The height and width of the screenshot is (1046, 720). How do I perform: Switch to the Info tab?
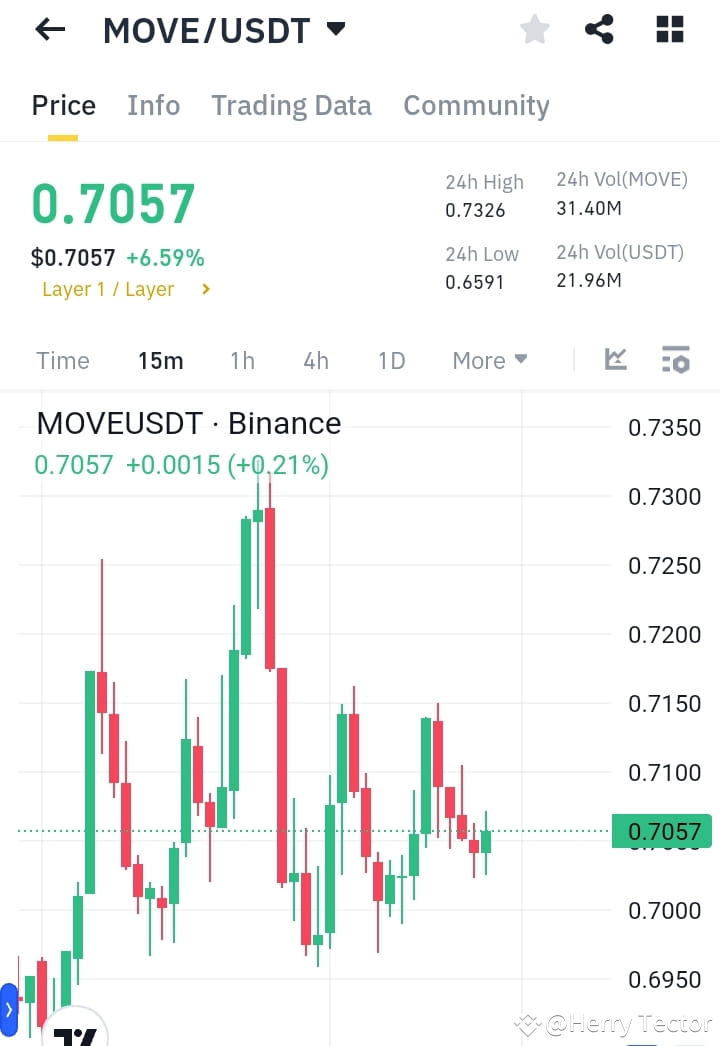pos(153,105)
